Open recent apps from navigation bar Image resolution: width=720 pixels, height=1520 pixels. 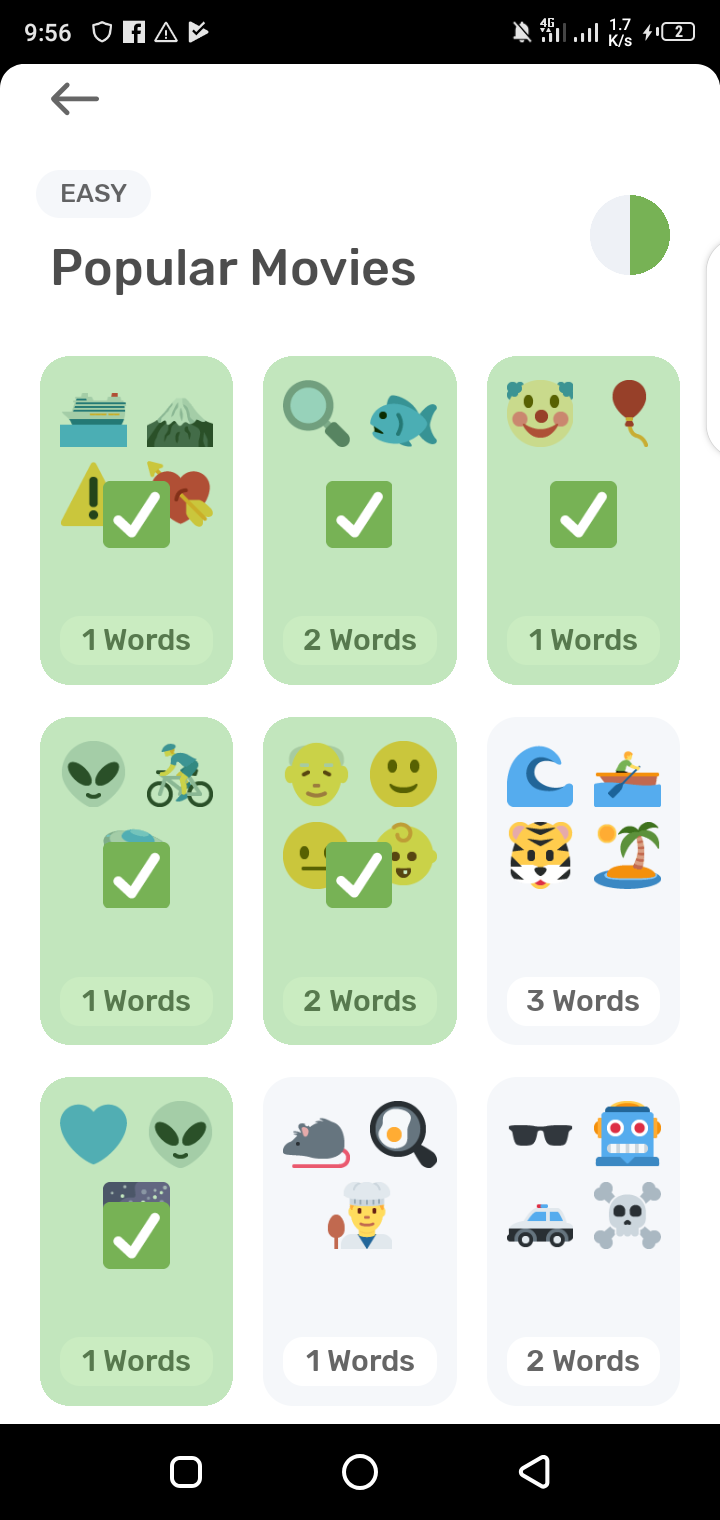[186, 1472]
